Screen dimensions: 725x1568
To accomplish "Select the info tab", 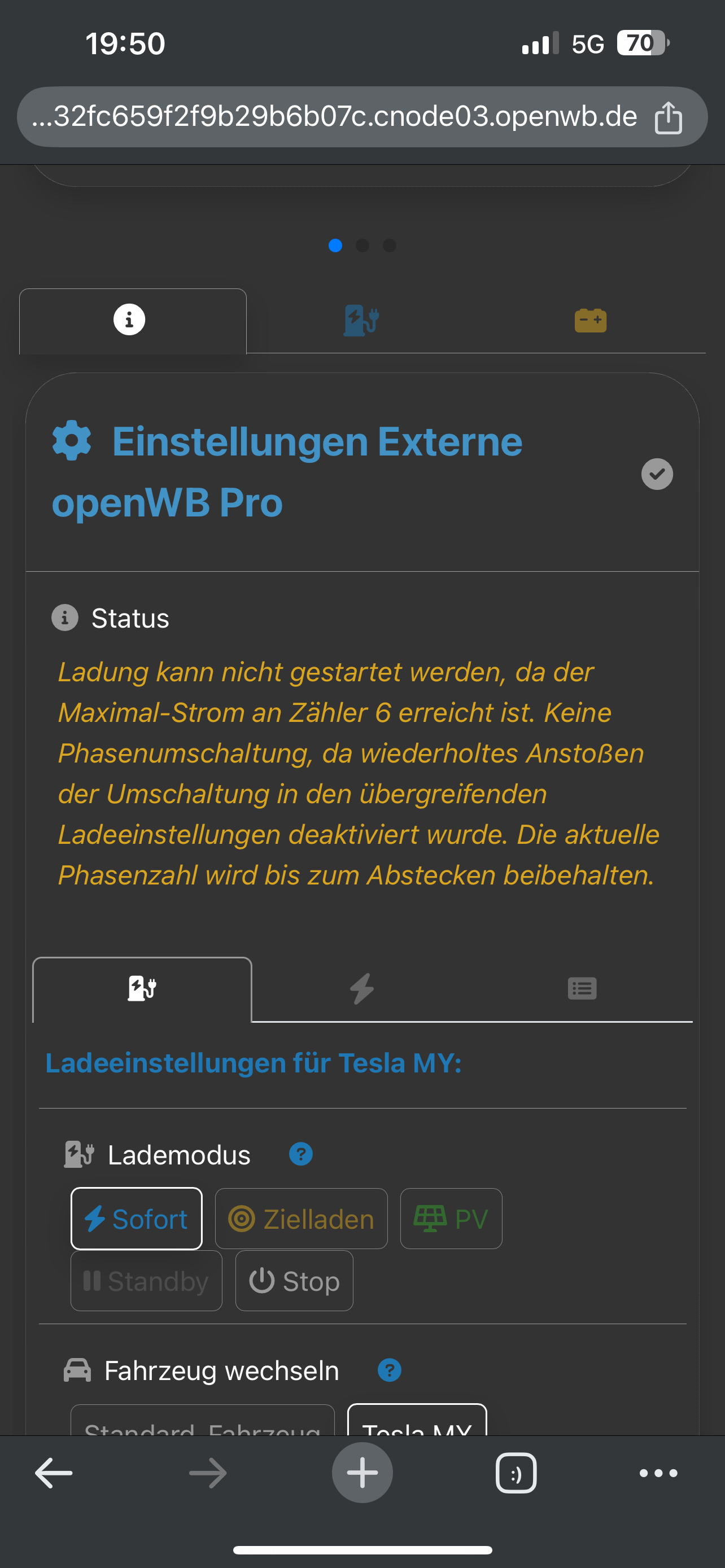I will coord(130,320).
